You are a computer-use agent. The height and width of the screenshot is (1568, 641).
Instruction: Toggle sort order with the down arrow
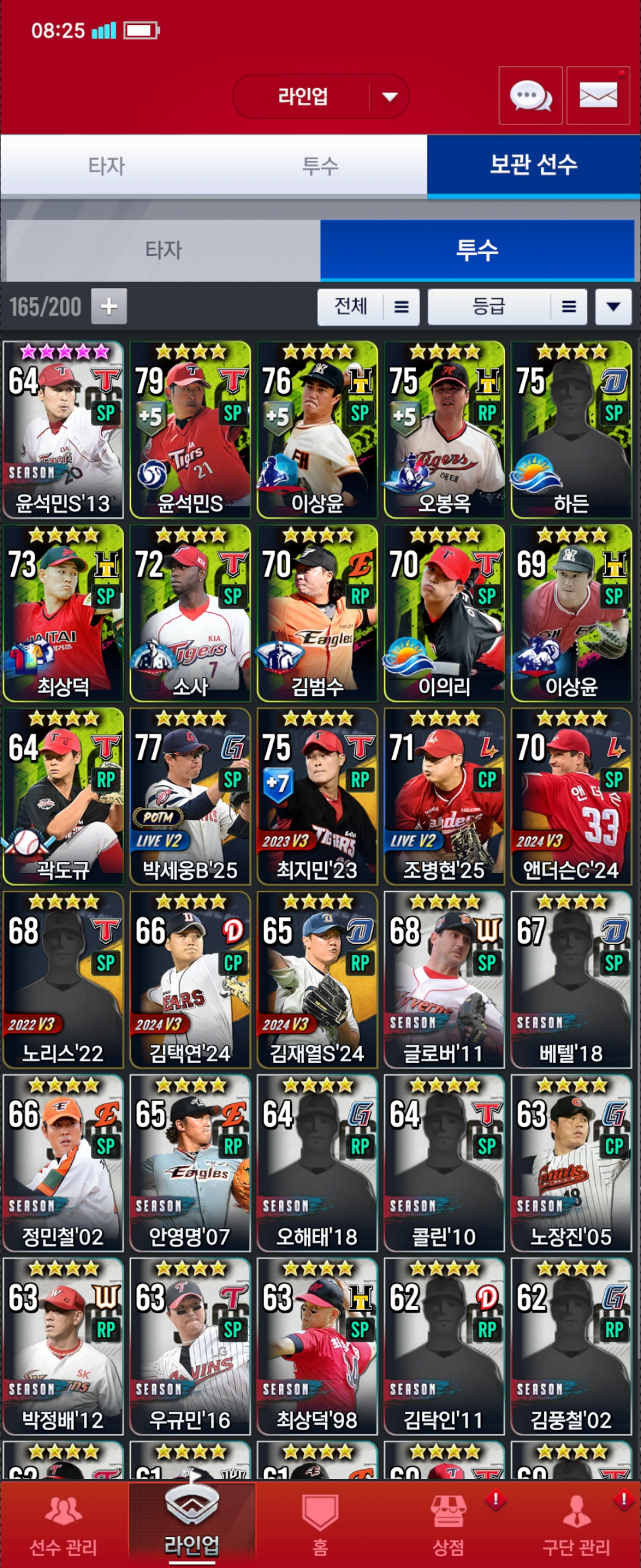coord(613,306)
